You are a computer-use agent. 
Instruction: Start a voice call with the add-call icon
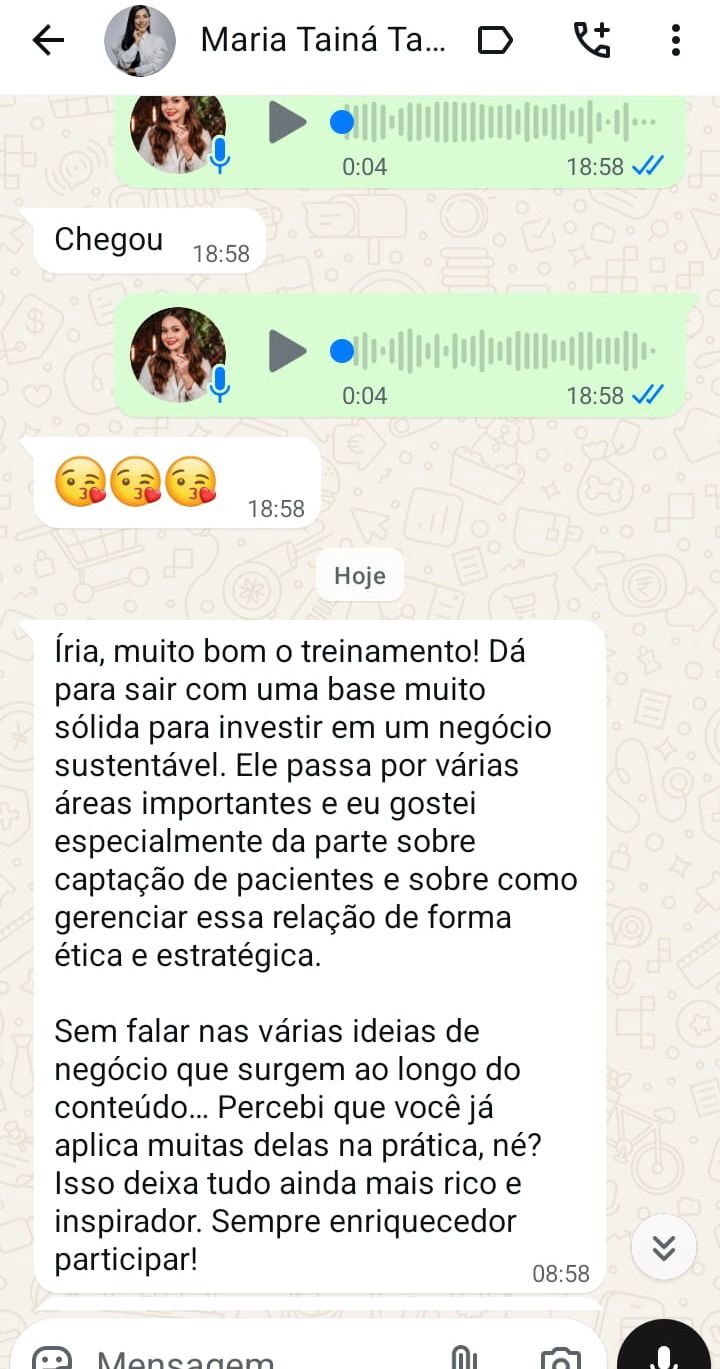[x=592, y=41]
